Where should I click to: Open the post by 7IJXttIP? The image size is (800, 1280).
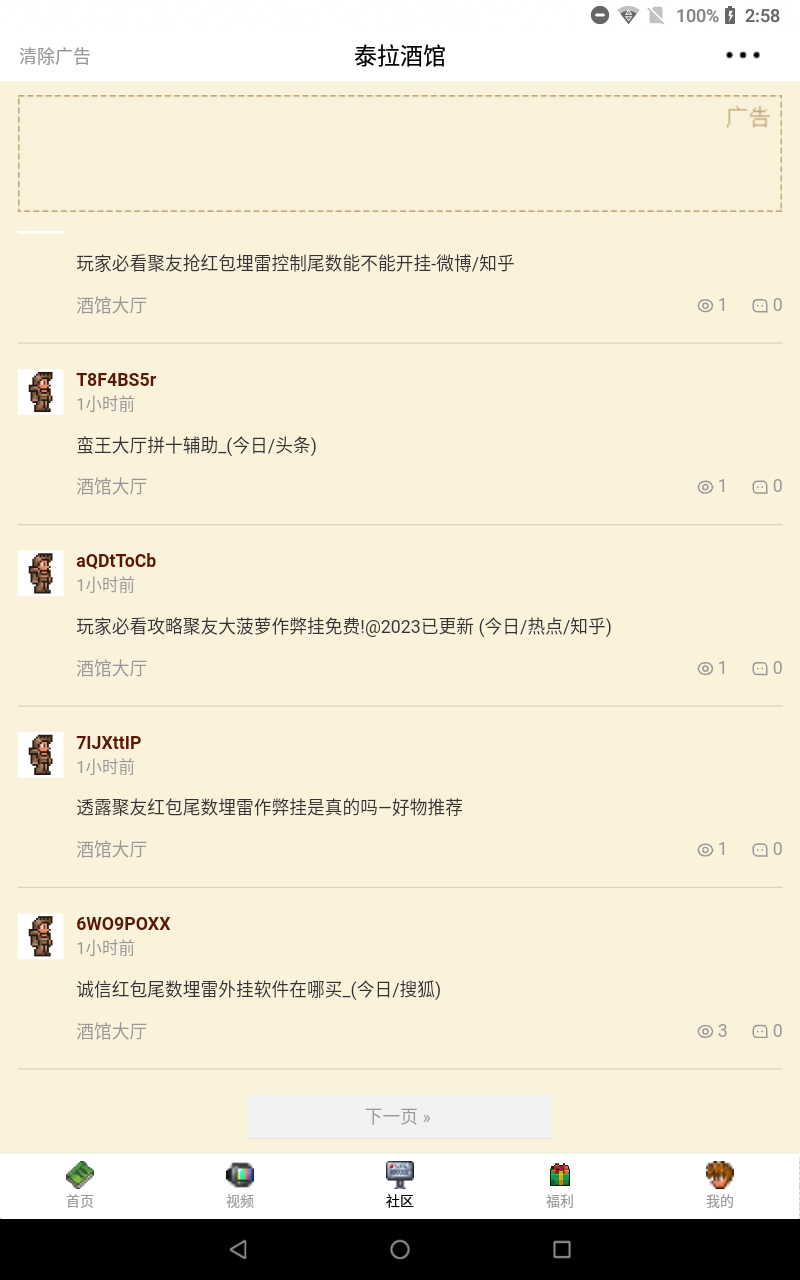[x=269, y=808]
